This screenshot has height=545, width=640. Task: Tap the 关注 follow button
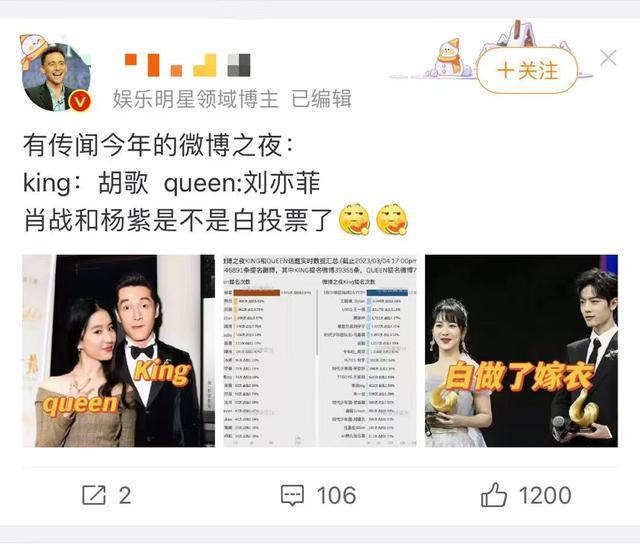[x=527, y=71]
